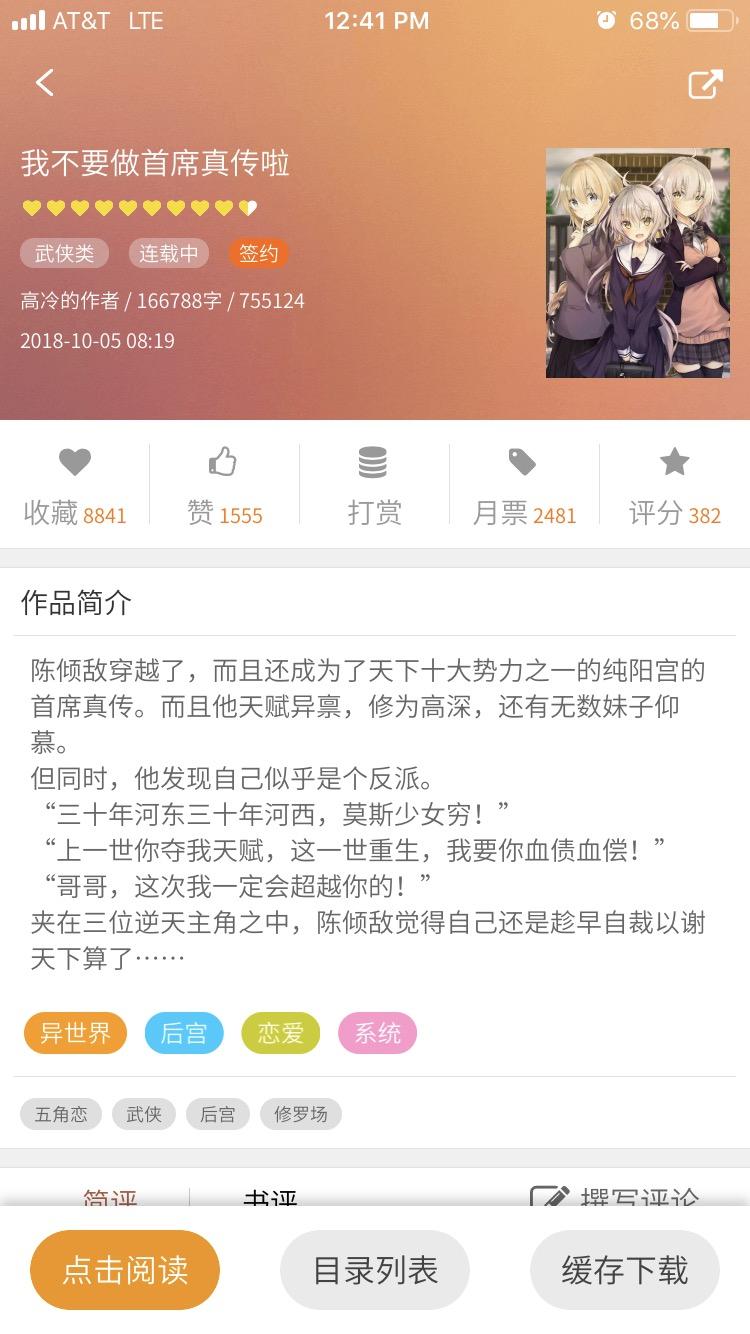The image size is (750, 1334).
Task: Tap 缓存下载 to download for offline
Action: click(625, 1270)
